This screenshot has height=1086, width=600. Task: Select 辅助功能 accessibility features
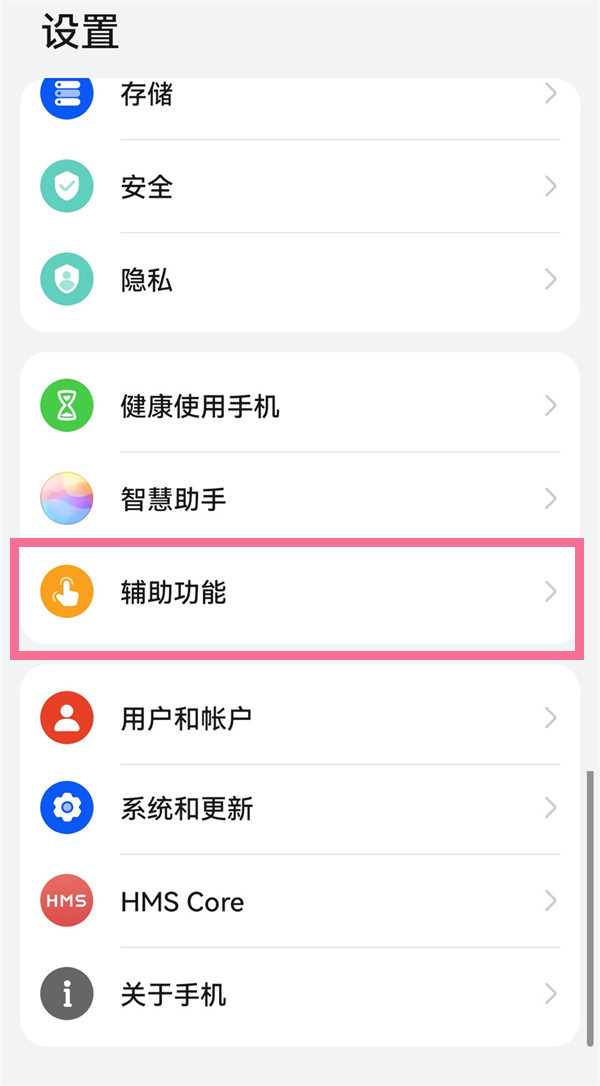click(x=300, y=592)
